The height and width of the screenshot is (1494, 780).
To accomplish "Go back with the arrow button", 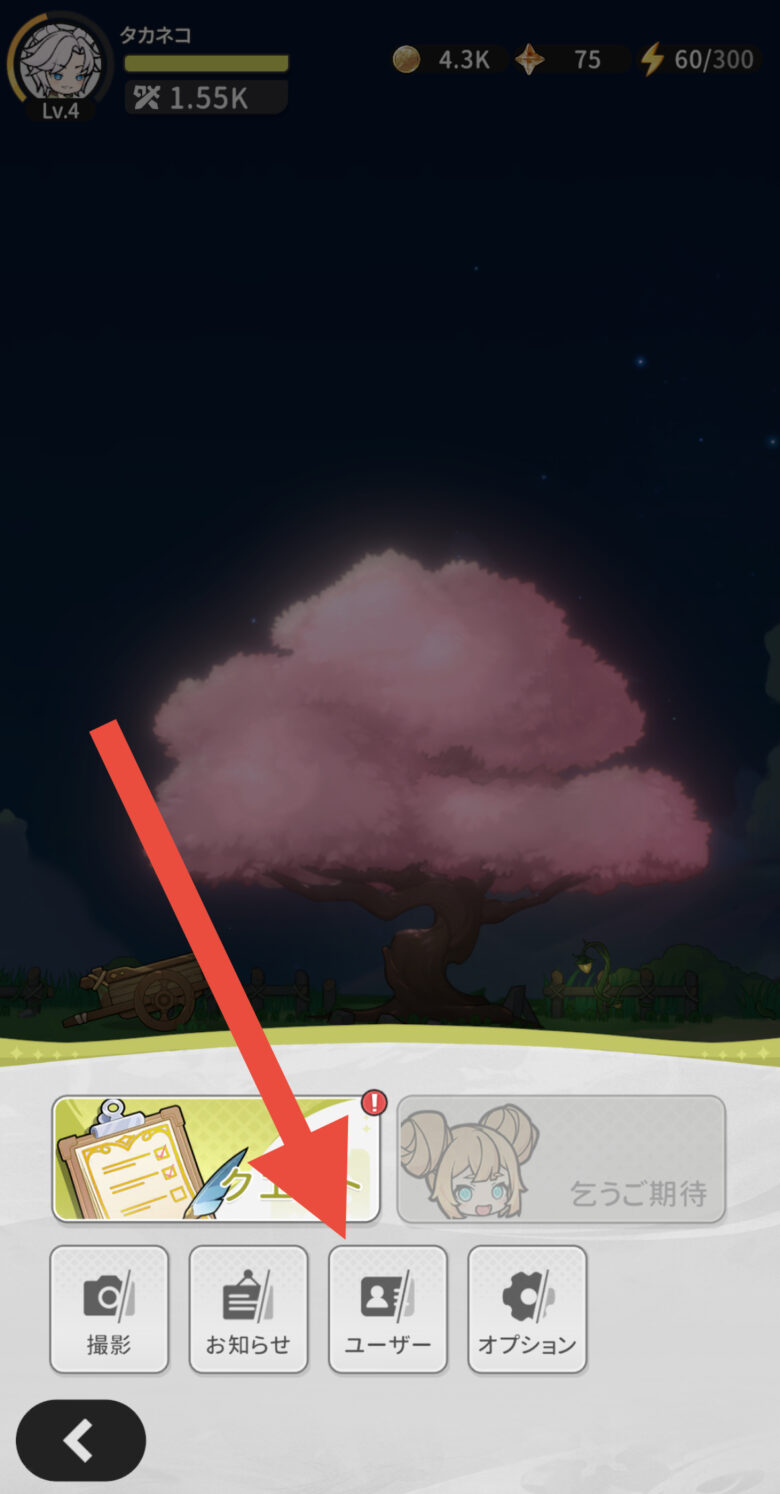I will point(81,1440).
